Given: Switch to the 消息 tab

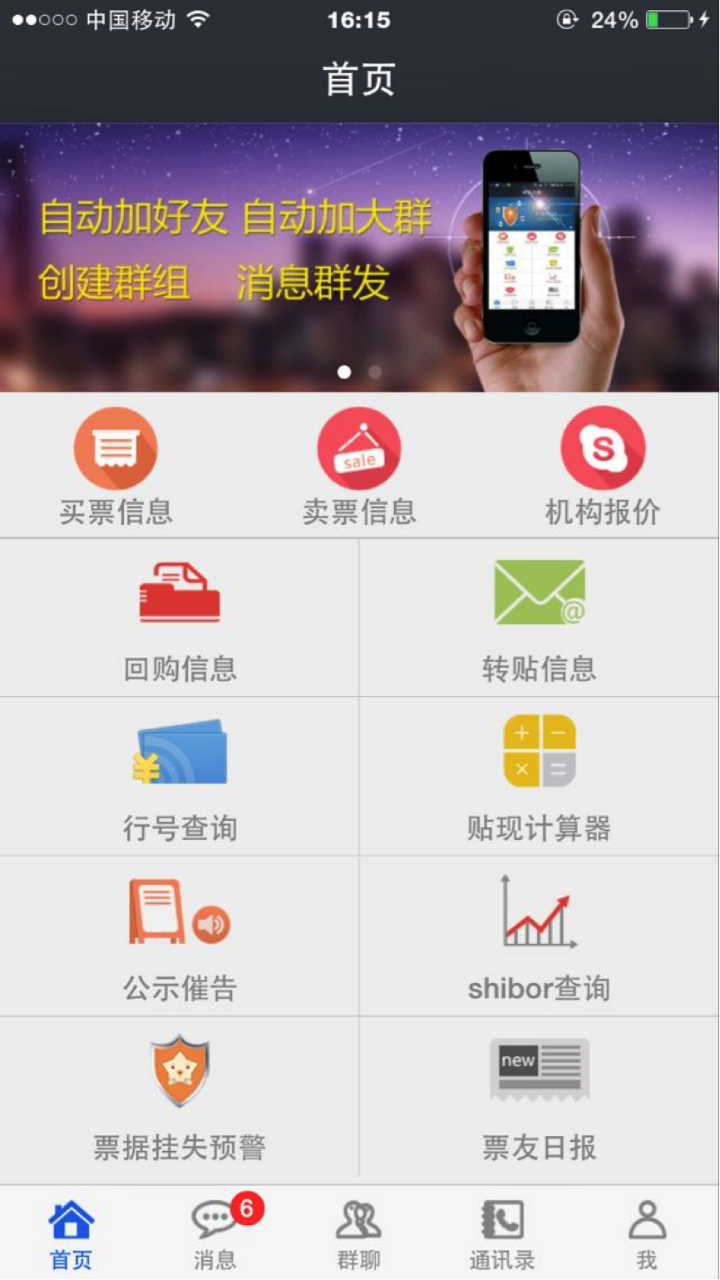Looking at the screenshot, I should click(x=215, y=1234).
